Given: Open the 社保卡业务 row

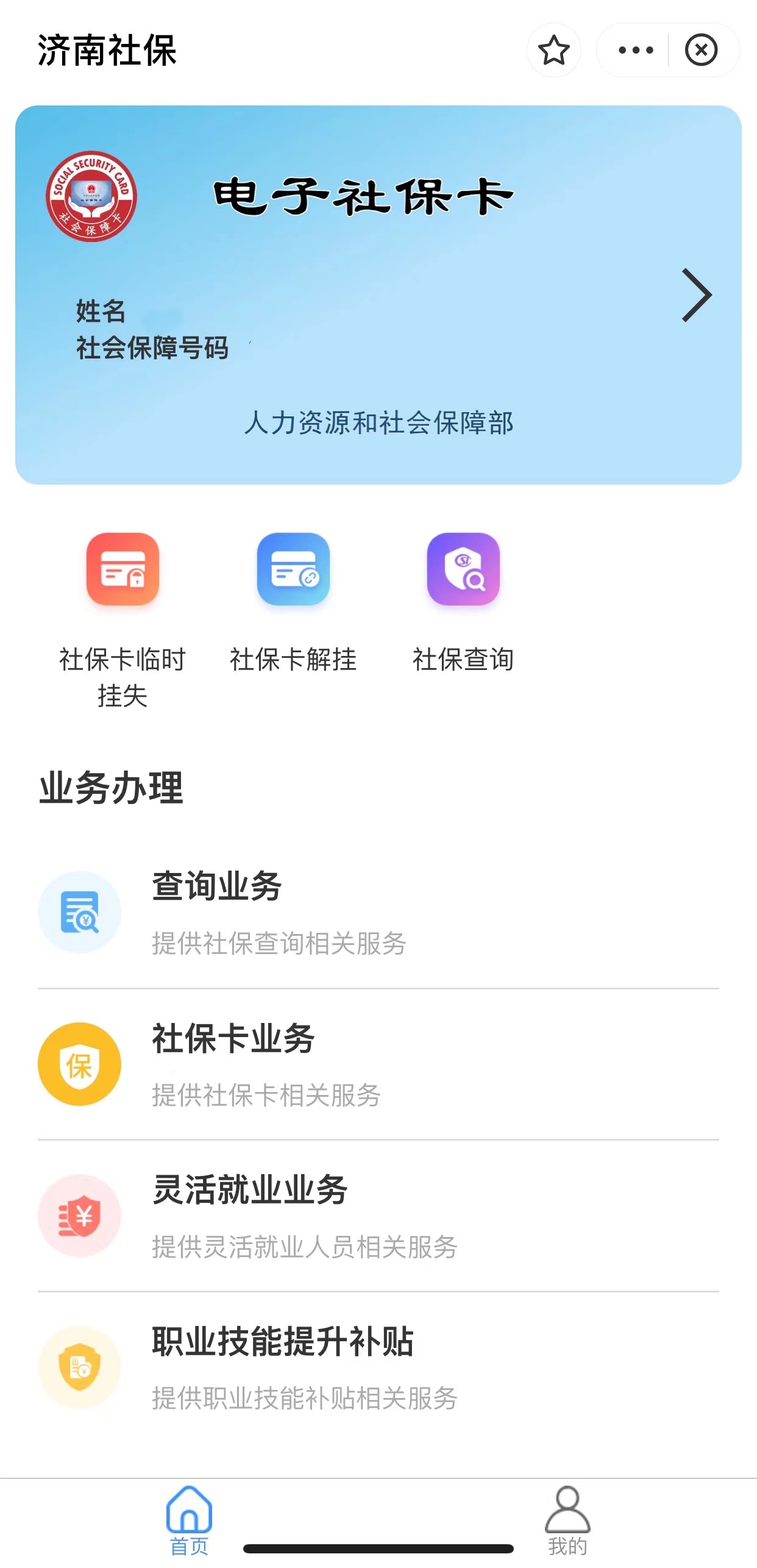Looking at the screenshot, I should click(378, 1064).
